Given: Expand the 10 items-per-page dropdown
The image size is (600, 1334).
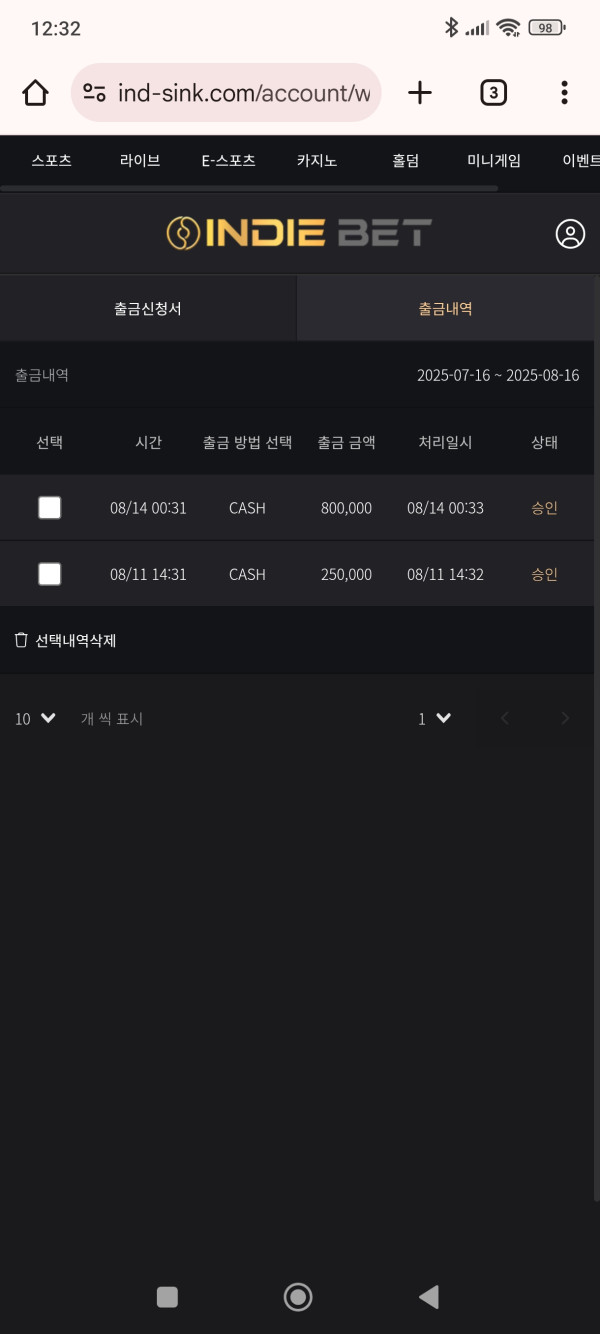Looking at the screenshot, I should pos(35,718).
